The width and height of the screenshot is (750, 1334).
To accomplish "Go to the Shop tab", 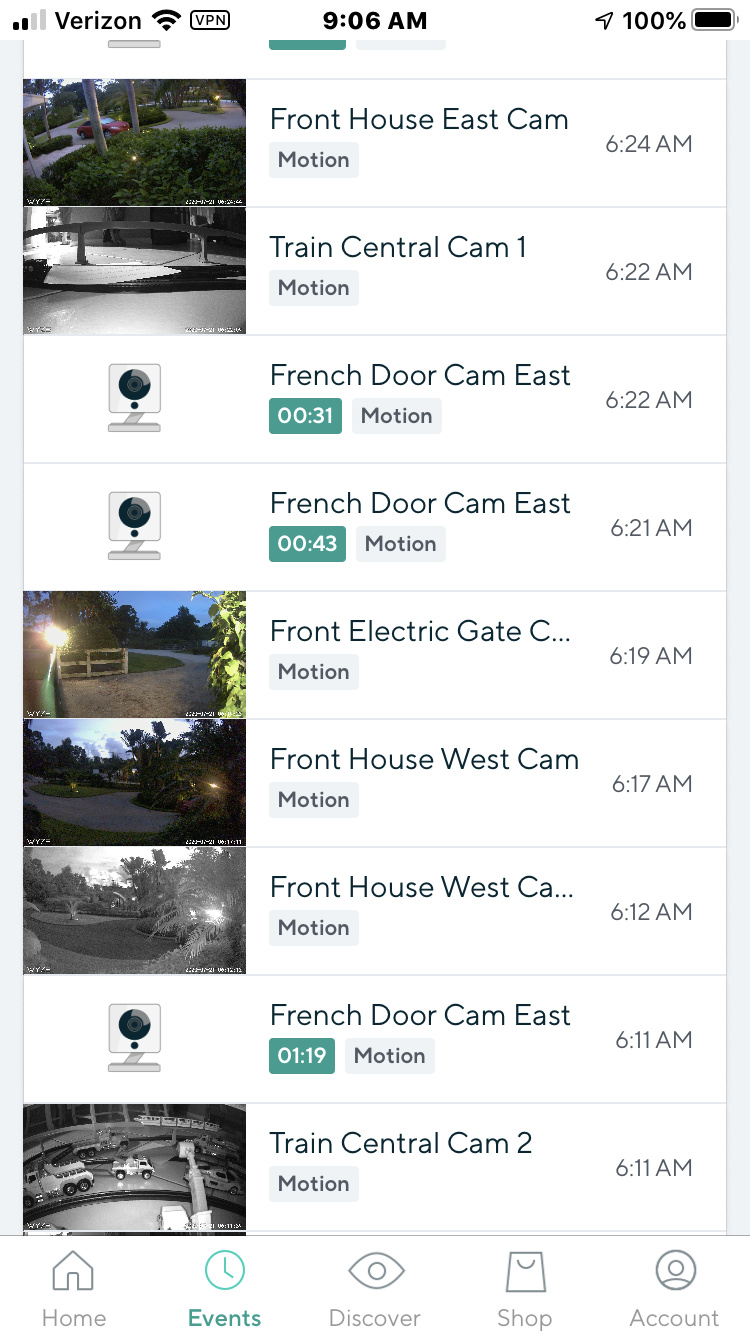I will click(x=524, y=1288).
